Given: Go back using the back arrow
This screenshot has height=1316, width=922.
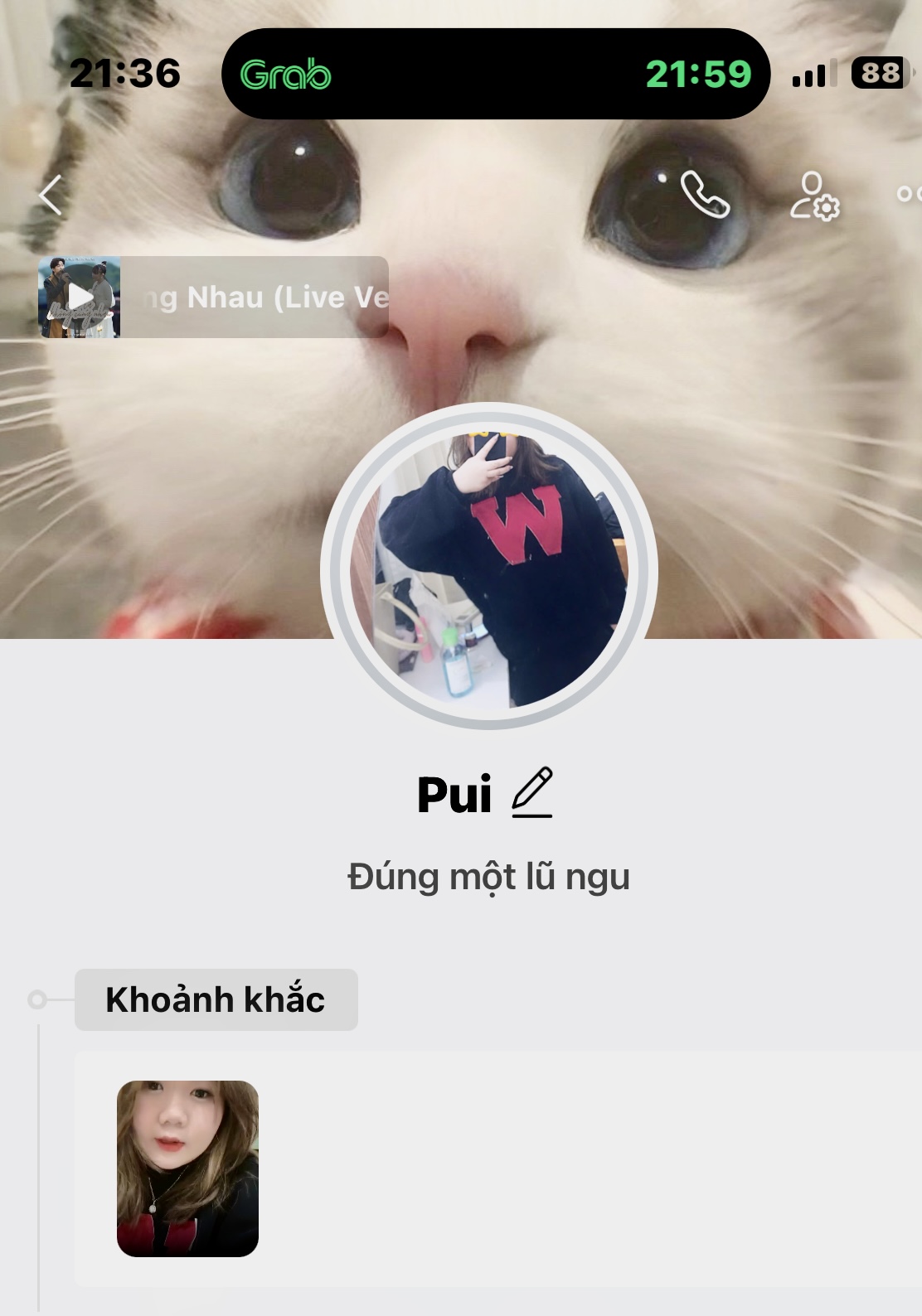Looking at the screenshot, I should tap(51, 196).
